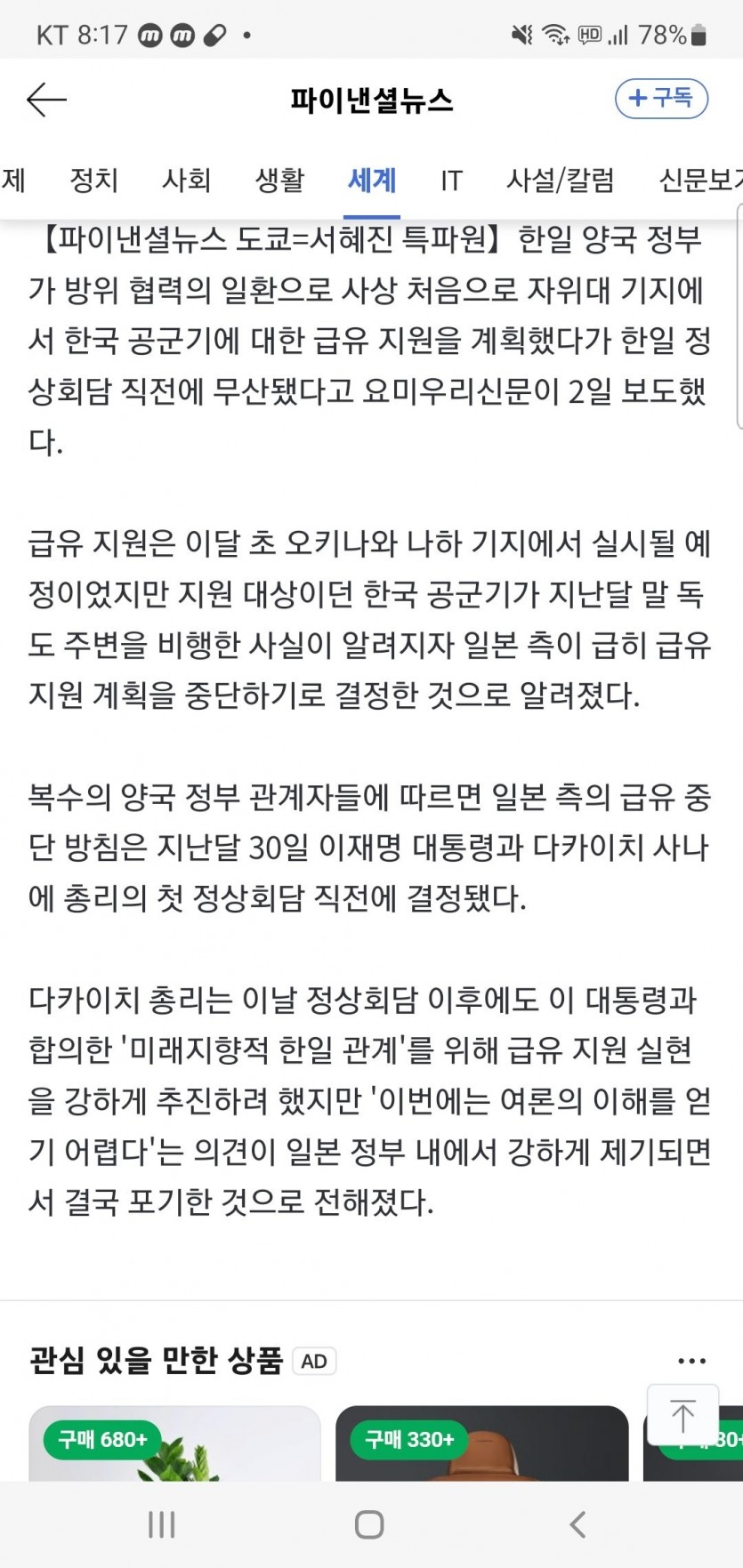Screen dimensions: 743x1568
Task: Select the 세계 tab
Action: pyautogui.click(x=371, y=181)
